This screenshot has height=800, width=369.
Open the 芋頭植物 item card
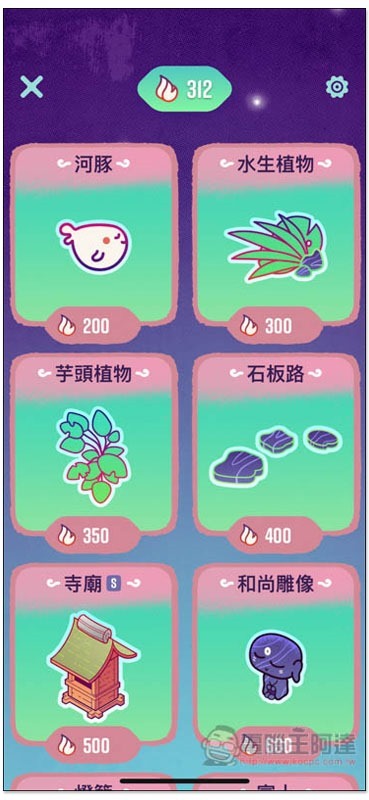pos(94,453)
